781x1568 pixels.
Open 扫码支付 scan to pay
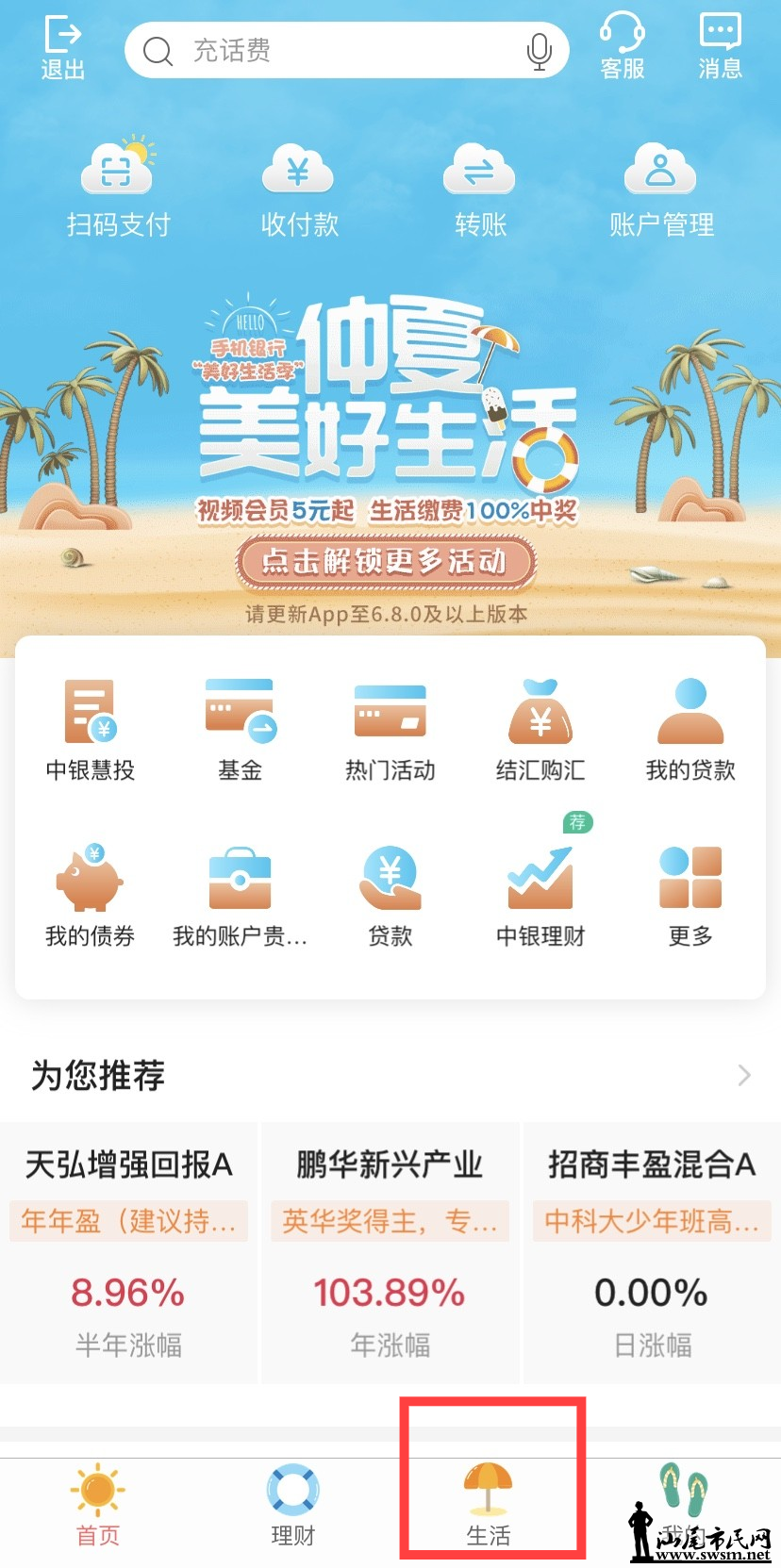(x=118, y=189)
